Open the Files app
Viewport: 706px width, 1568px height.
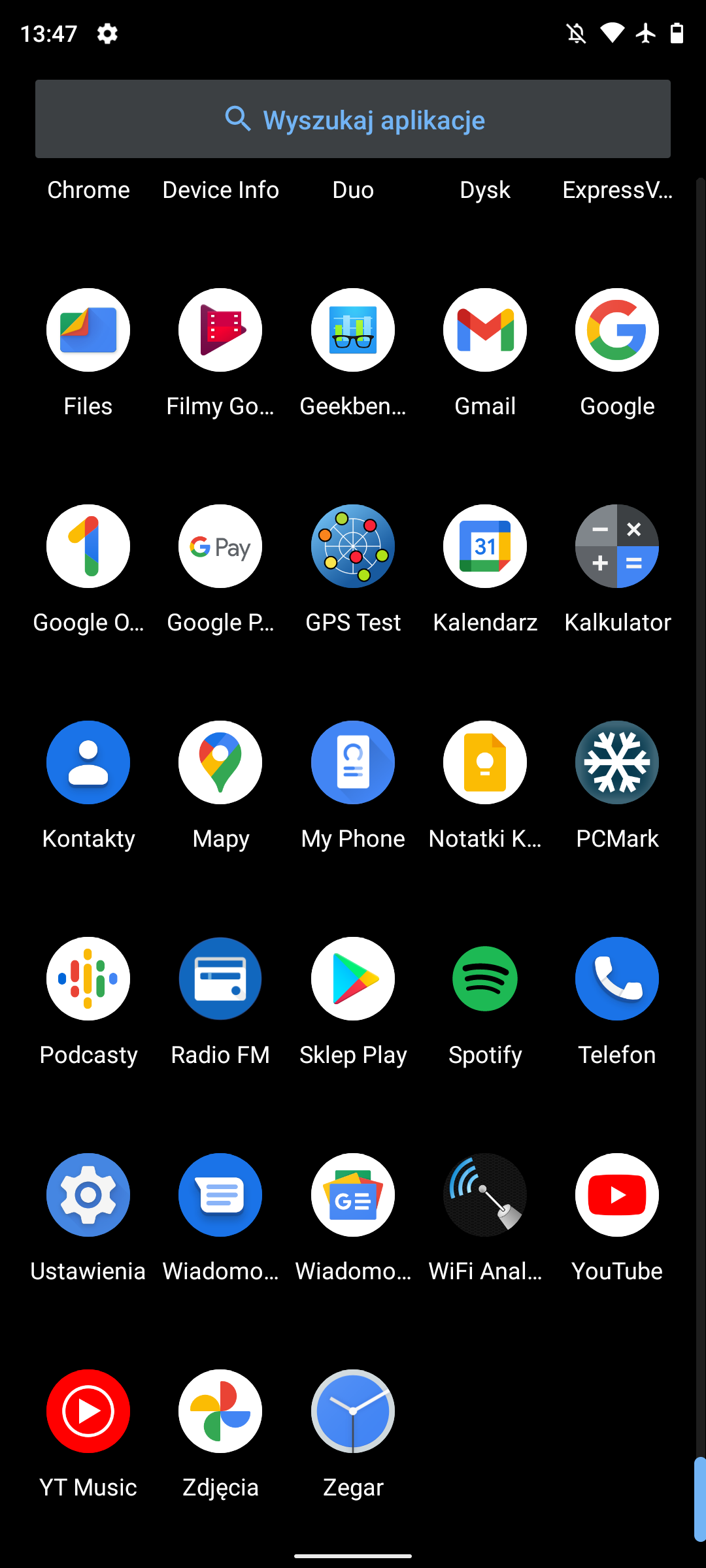pyautogui.click(x=88, y=330)
